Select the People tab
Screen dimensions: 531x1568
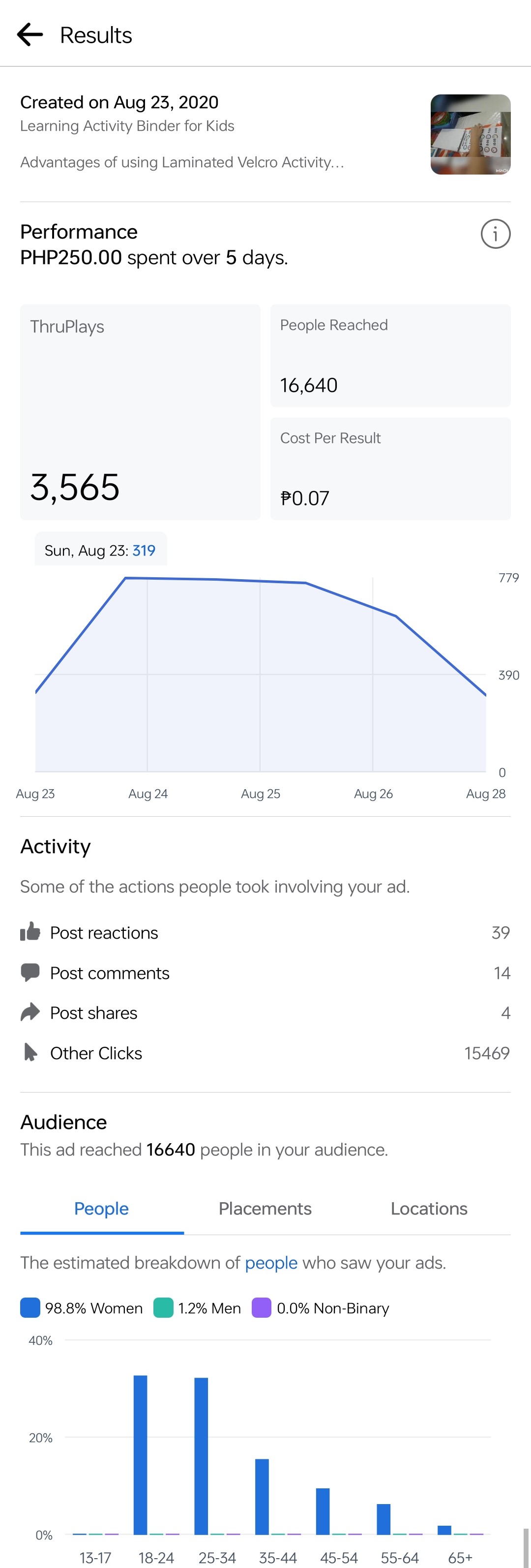(x=102, y=1208)
